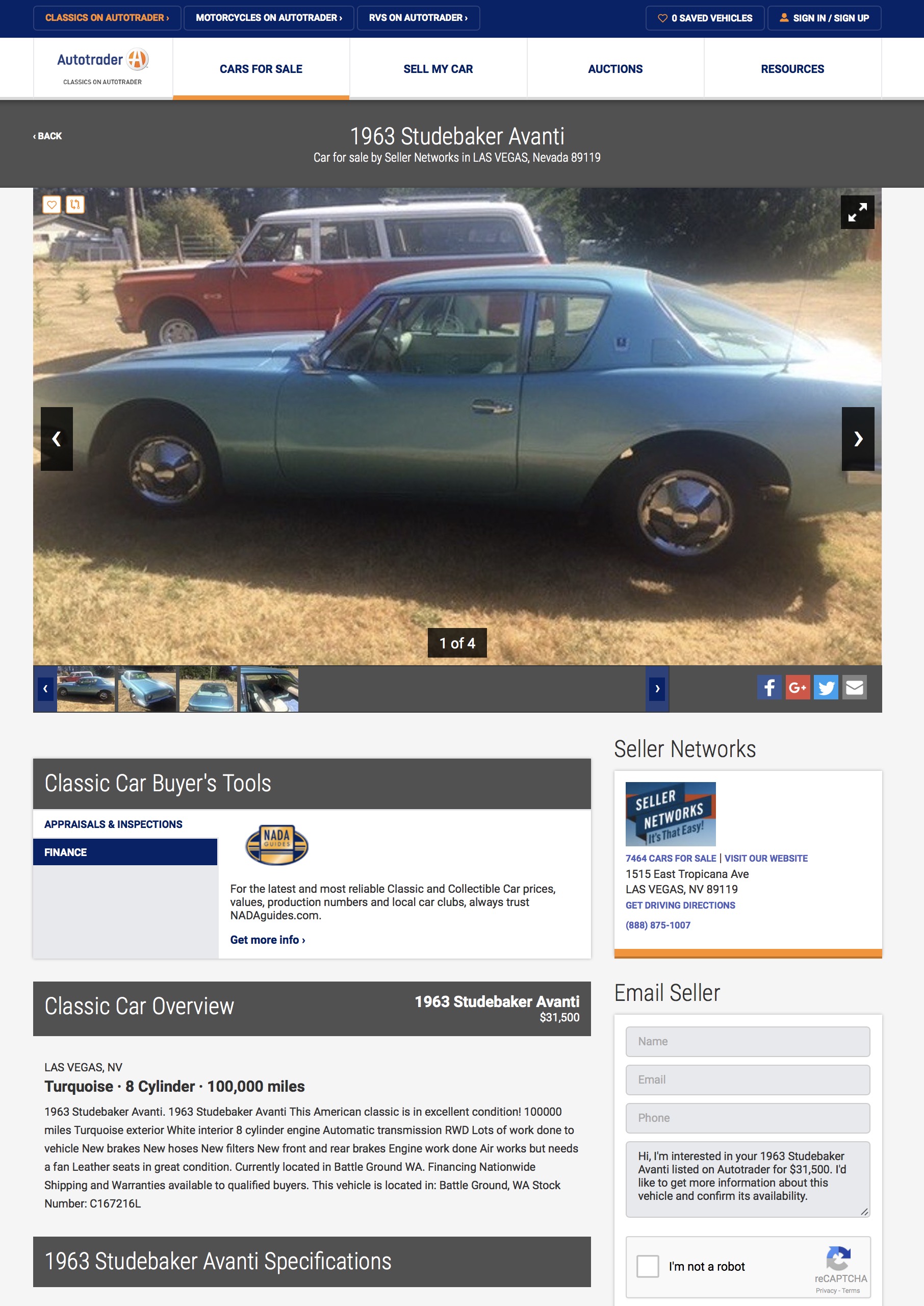Open Sign In / Sign Up
This screenshot has height=1306, width=924.
[x=824, y=18]
